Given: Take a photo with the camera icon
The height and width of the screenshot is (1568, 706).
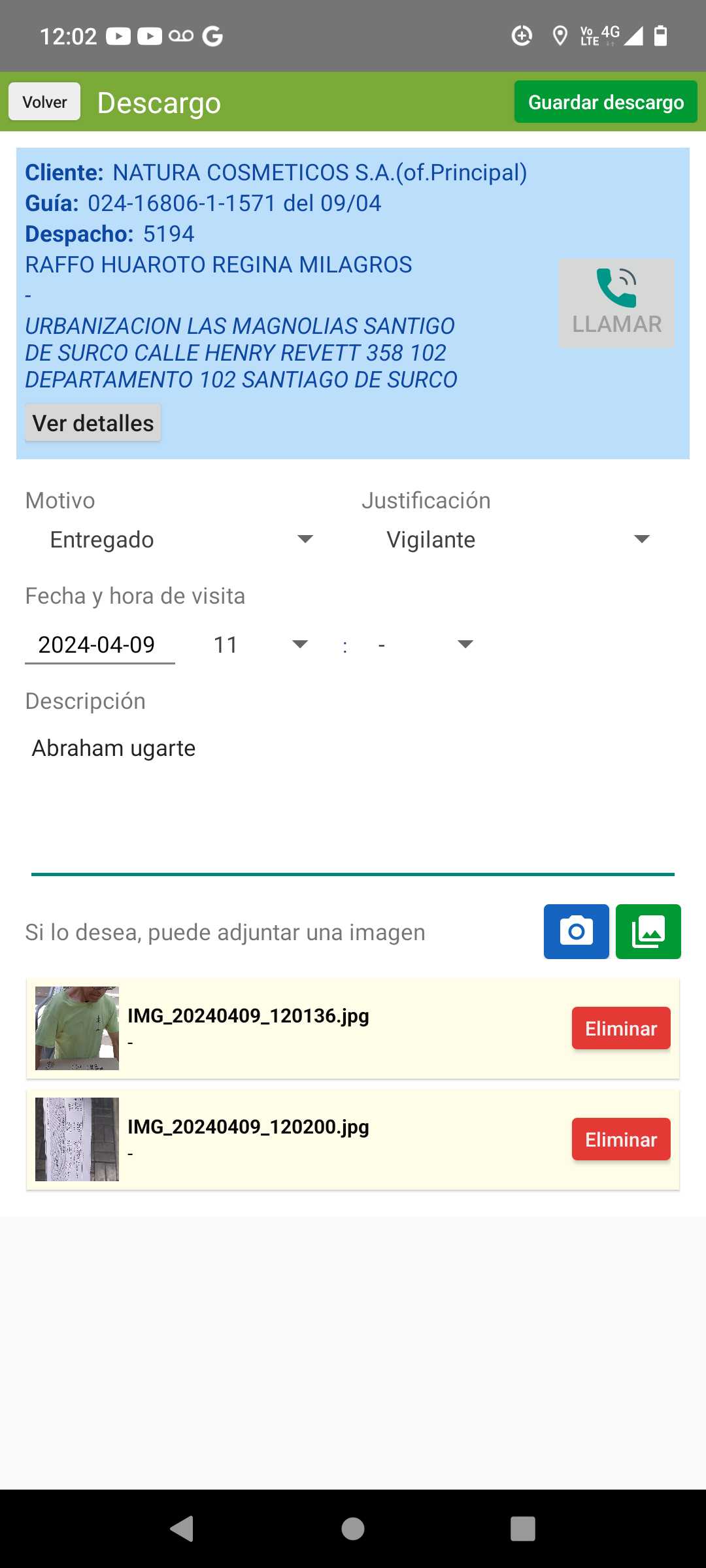Looking at the screenshot, I should click(576, 932).
